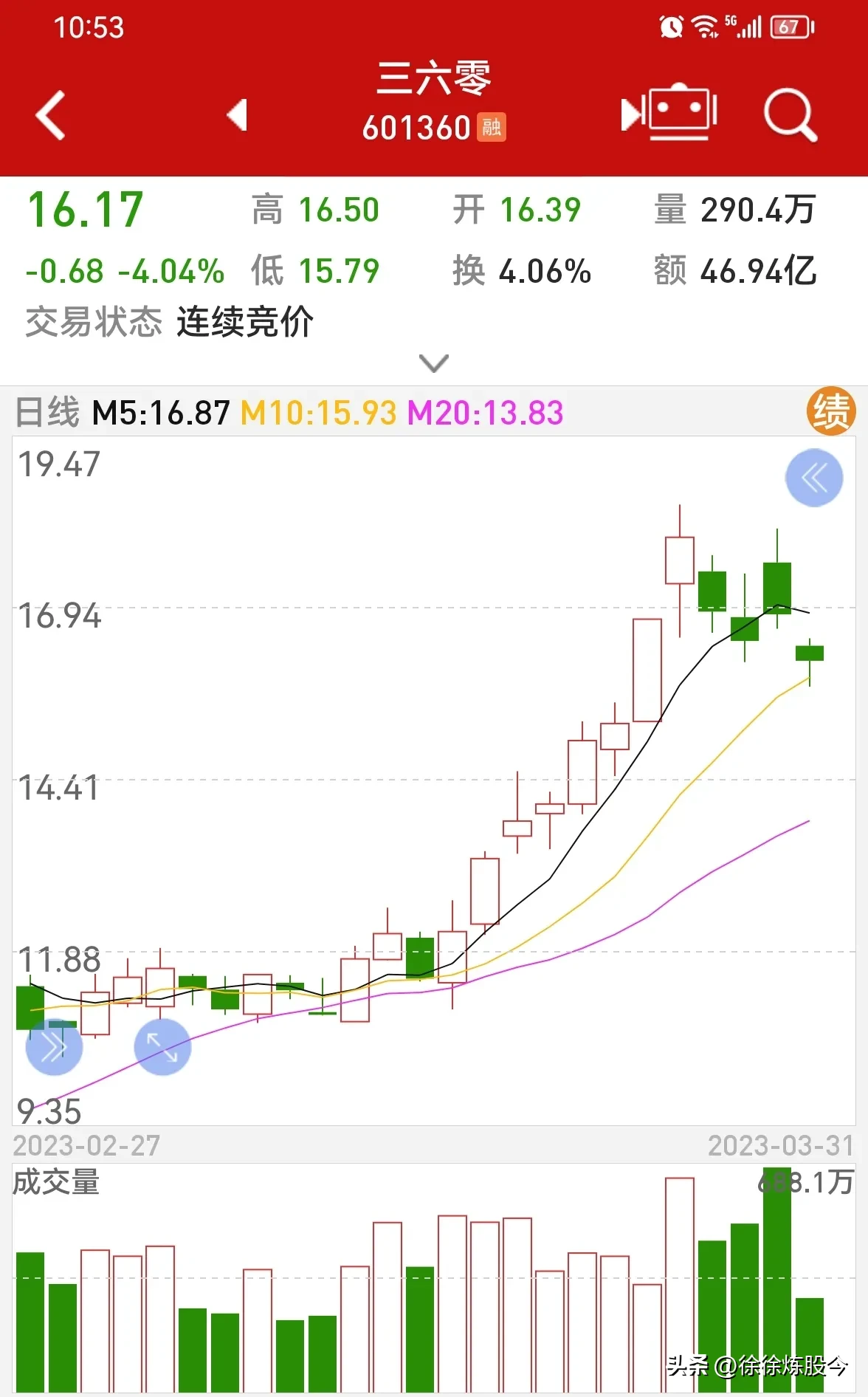Open the 绩 performance badge
Image resolution: width=868 pixels, height=1397 pixels.
(x=831, y=411)
